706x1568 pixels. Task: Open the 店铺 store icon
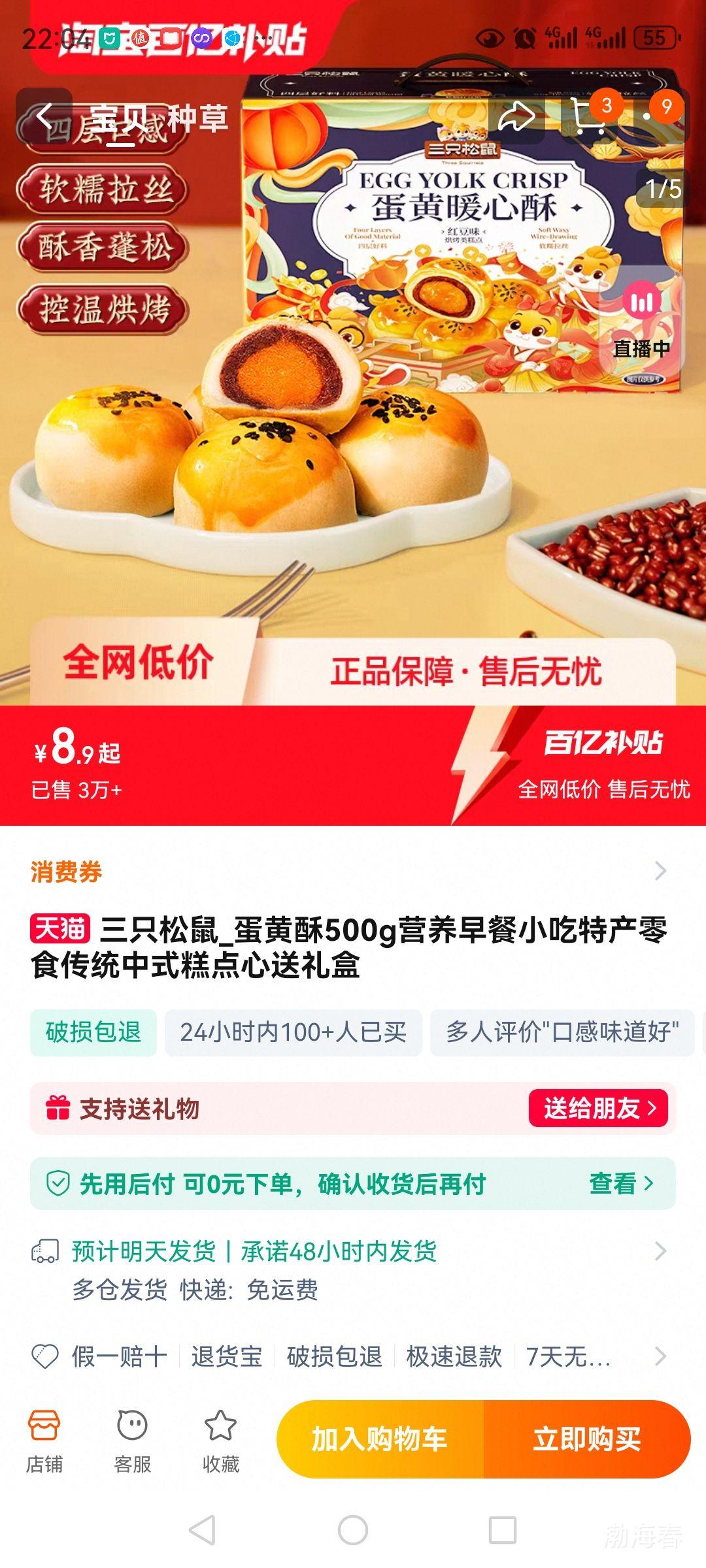pos(46,1441)
